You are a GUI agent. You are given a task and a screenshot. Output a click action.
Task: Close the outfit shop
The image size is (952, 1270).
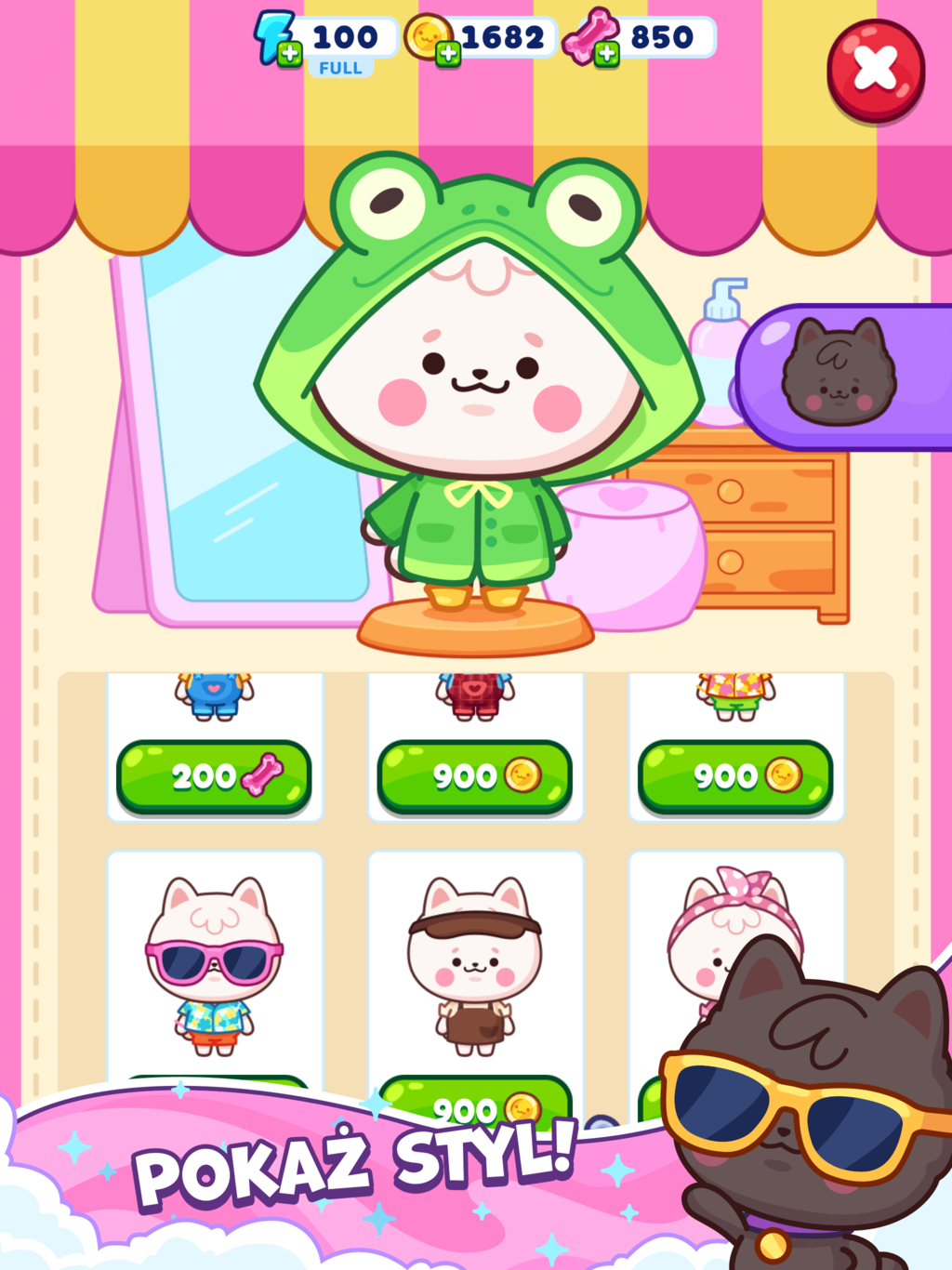875,70
